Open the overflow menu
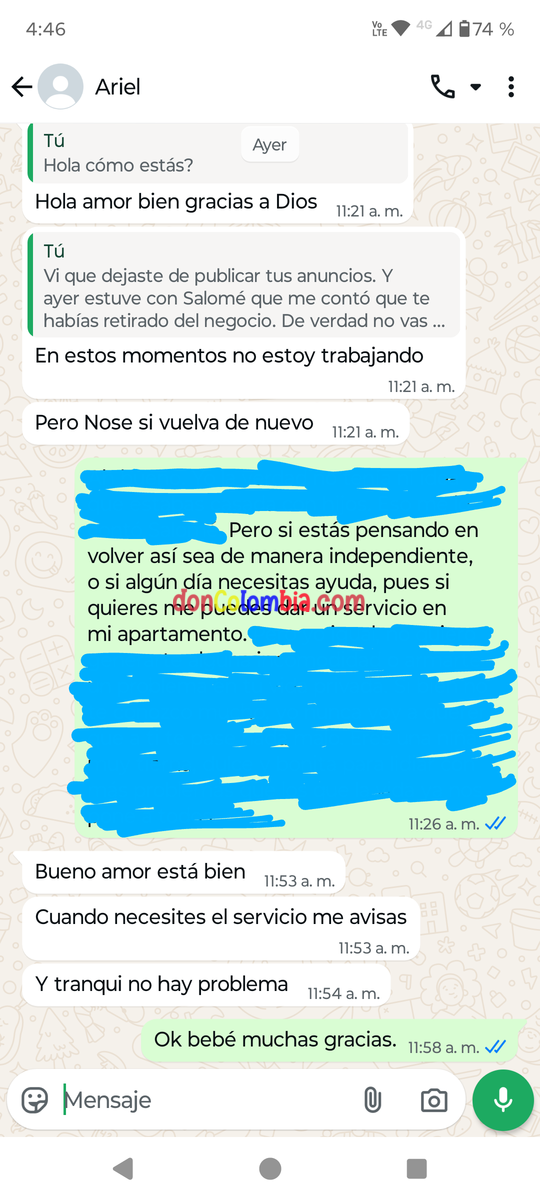The image size is (540, 1200). (511, 87)
